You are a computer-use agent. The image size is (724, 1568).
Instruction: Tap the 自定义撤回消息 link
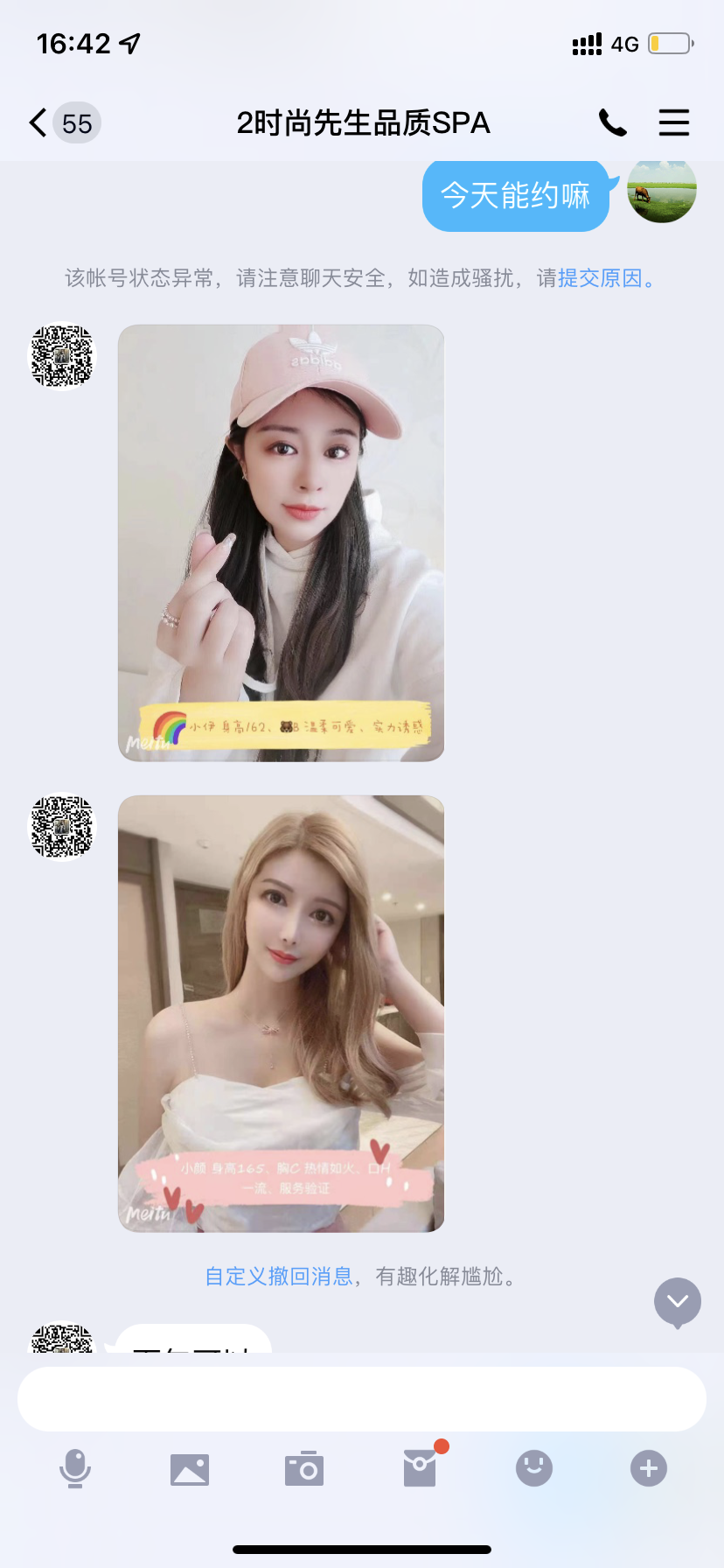point(278,1277)
